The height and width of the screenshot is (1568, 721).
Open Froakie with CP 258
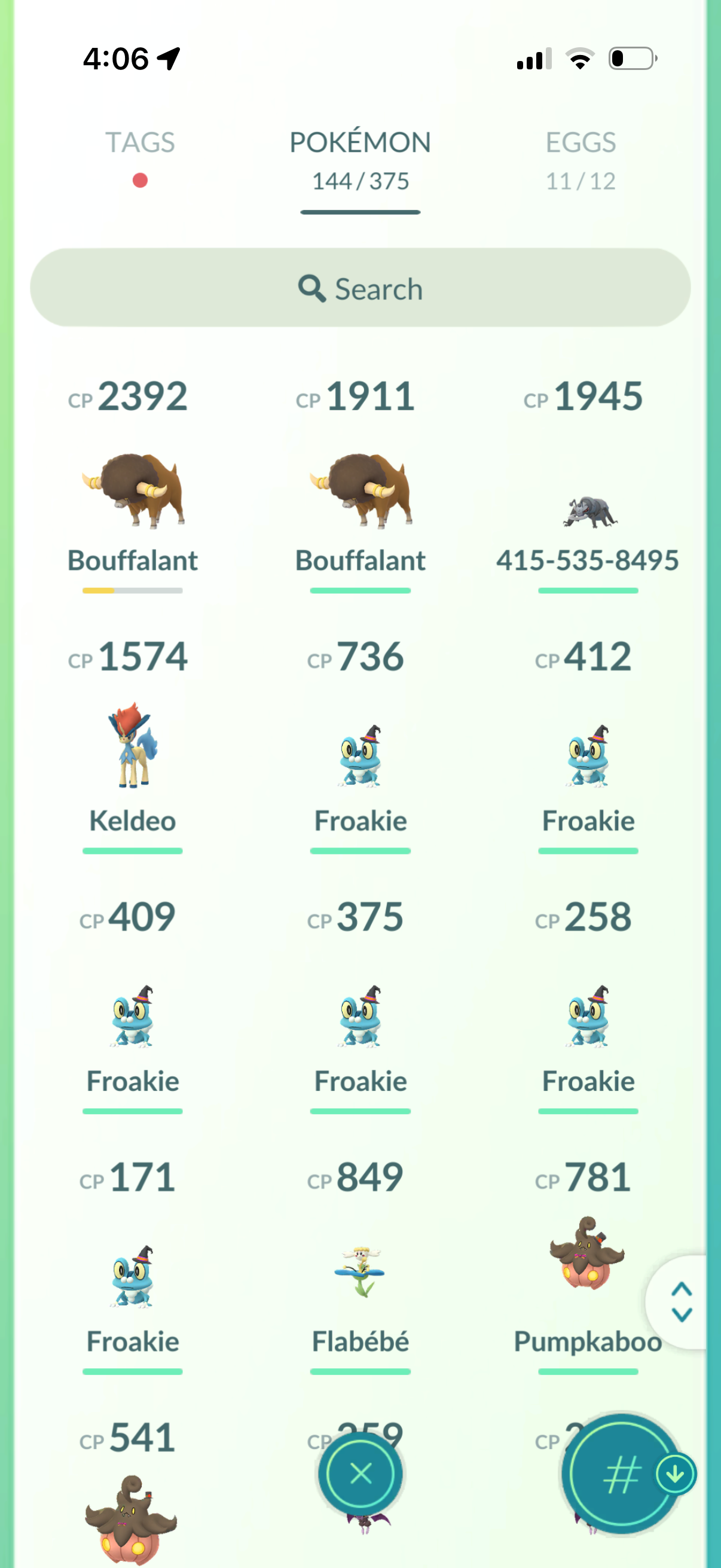click(588, 1017)
